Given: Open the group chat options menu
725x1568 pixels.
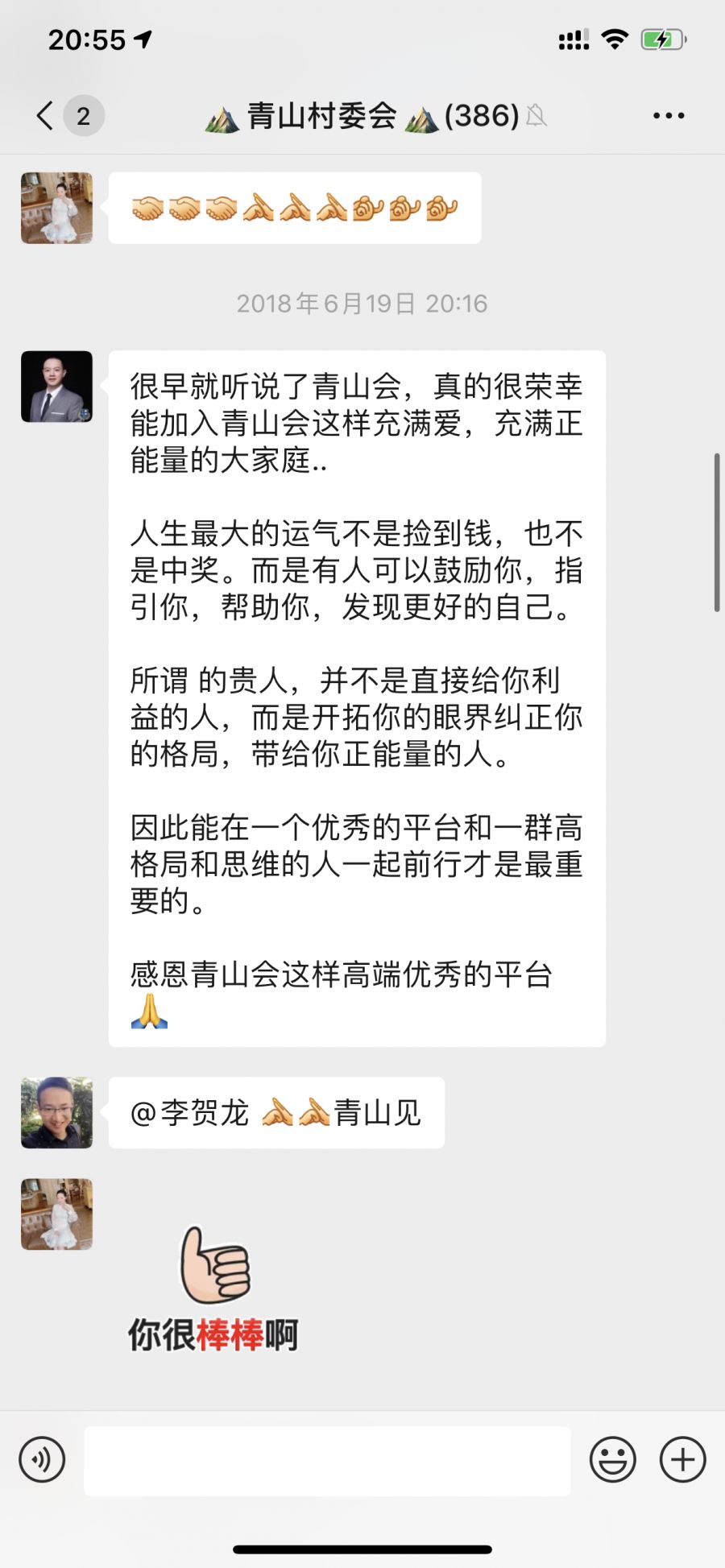Looking at the screenshot, I should [669, 116].
